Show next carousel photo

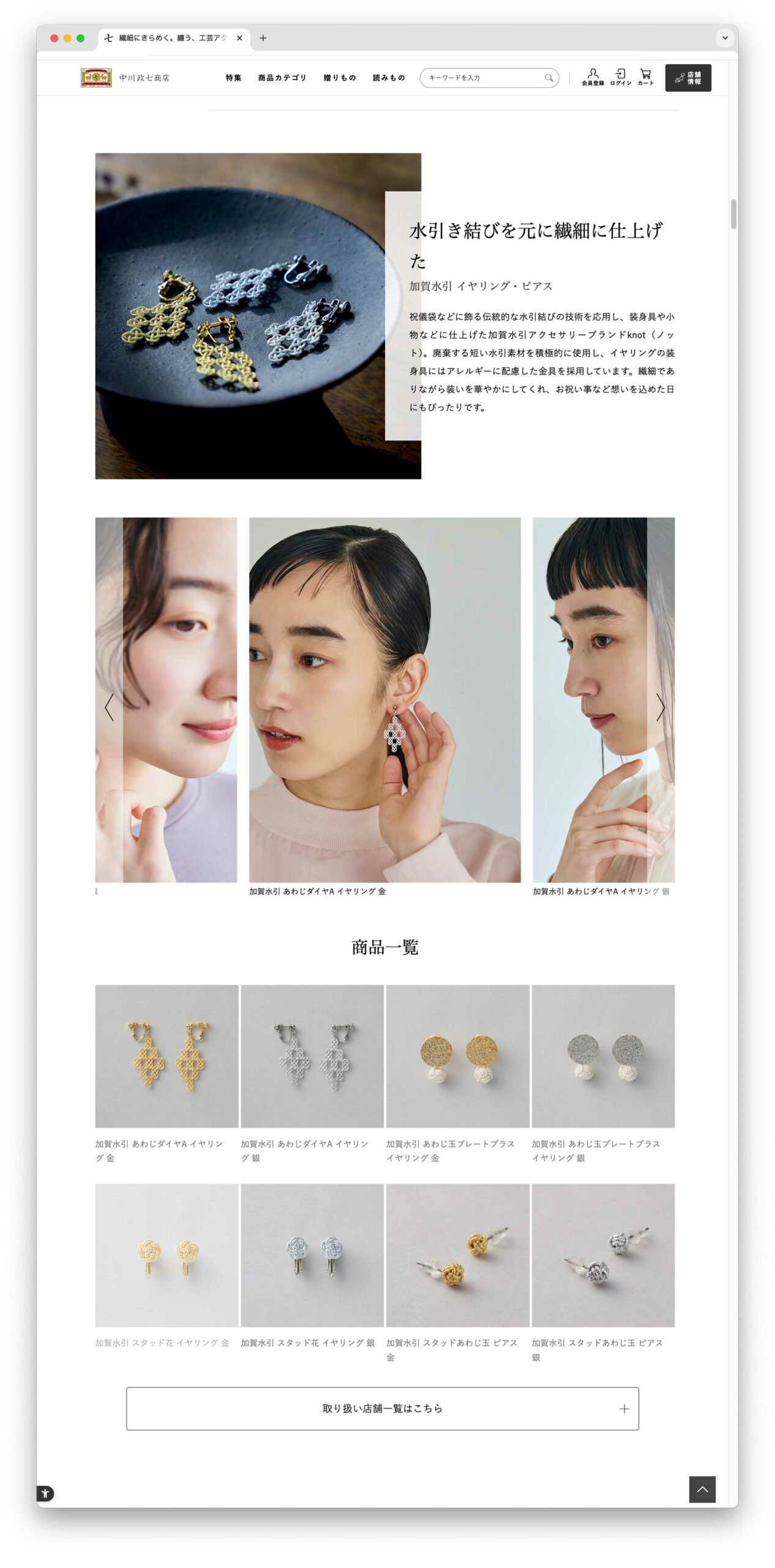(660, 707)
